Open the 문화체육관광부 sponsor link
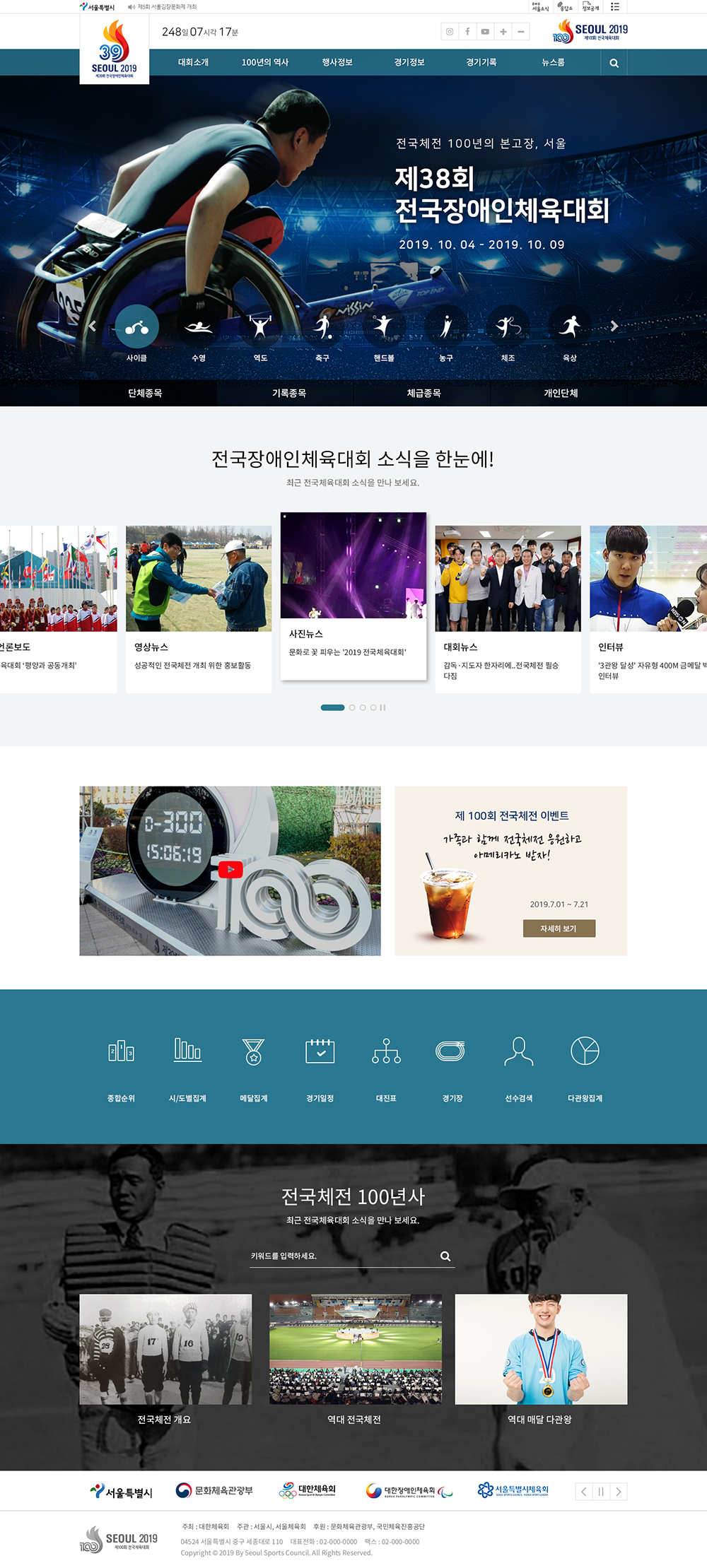The height and width of the screenshot is (1568, 707). [x=214, y=1490]
